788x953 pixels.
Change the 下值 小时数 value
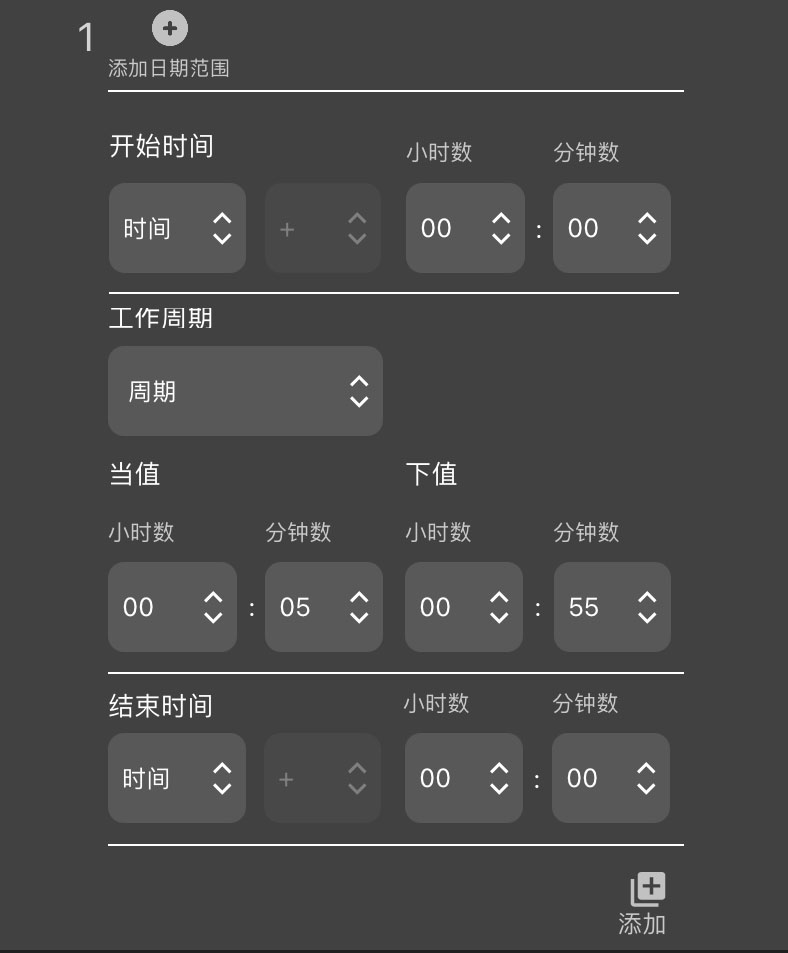coord(464,607)
